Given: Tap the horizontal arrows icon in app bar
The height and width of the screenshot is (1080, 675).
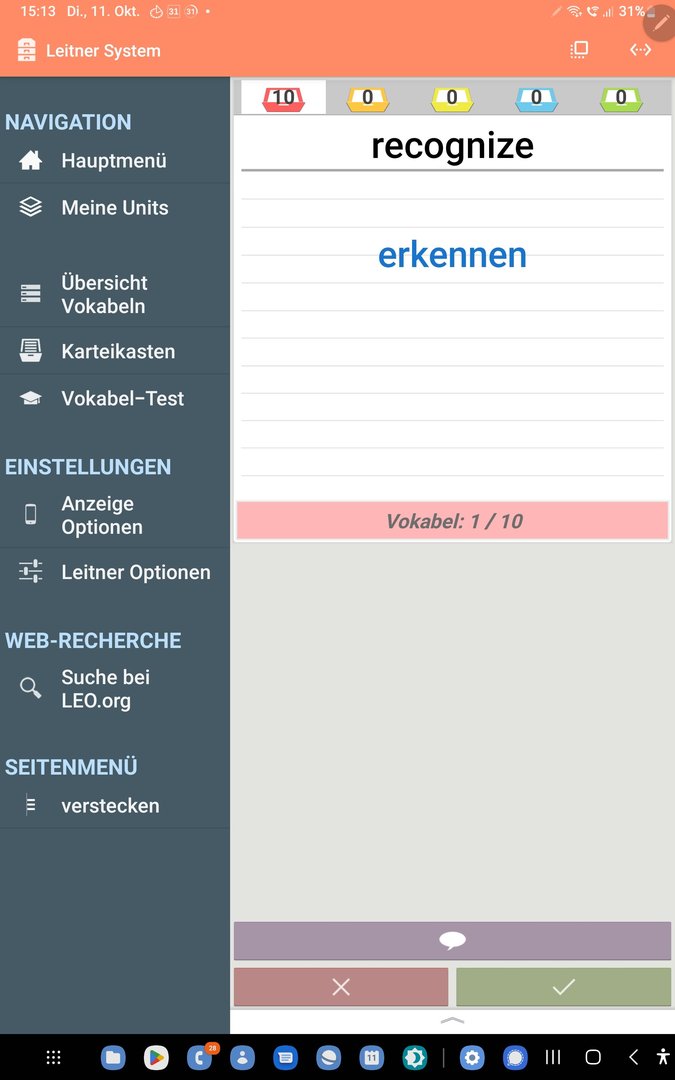Looking at the screenshot, I should point(640,50).
